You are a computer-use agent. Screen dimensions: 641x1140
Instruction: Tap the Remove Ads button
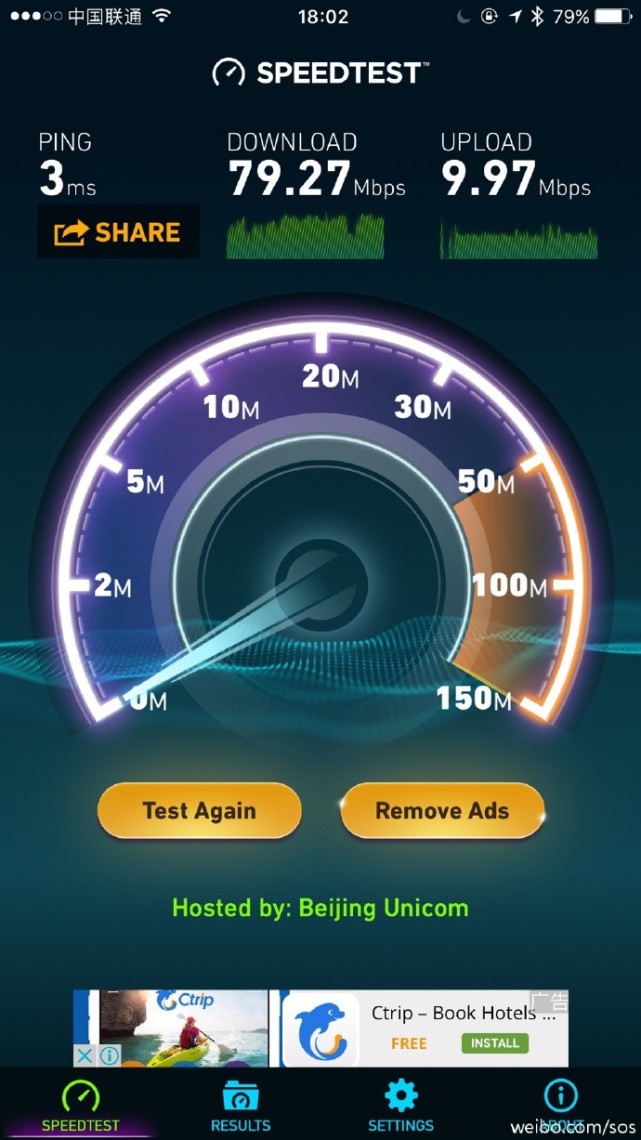(442, 810)
